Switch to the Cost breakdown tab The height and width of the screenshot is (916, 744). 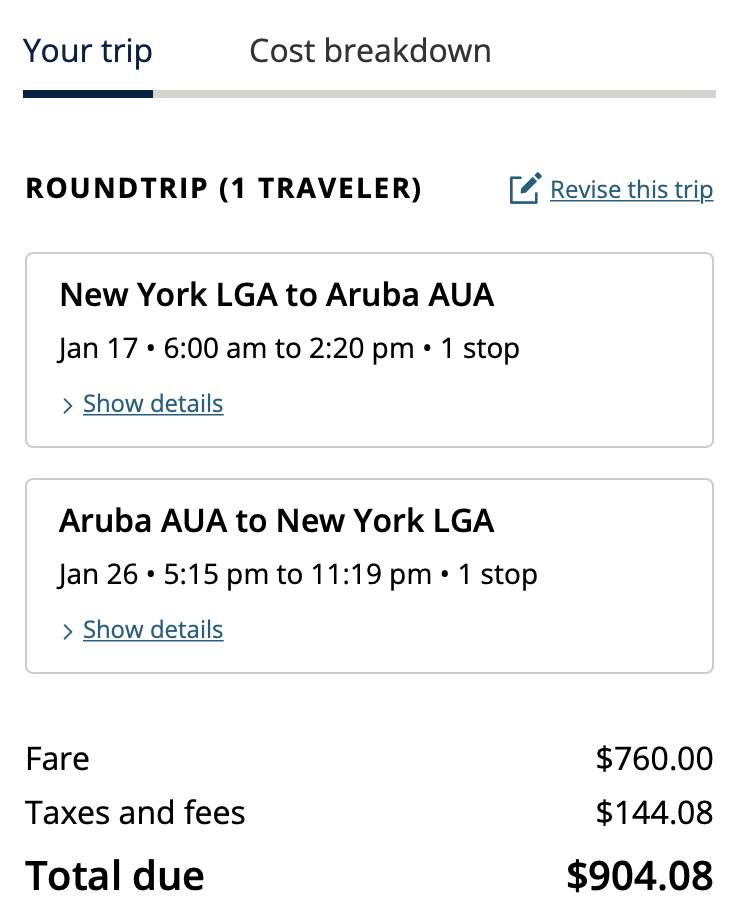(370, 50)
